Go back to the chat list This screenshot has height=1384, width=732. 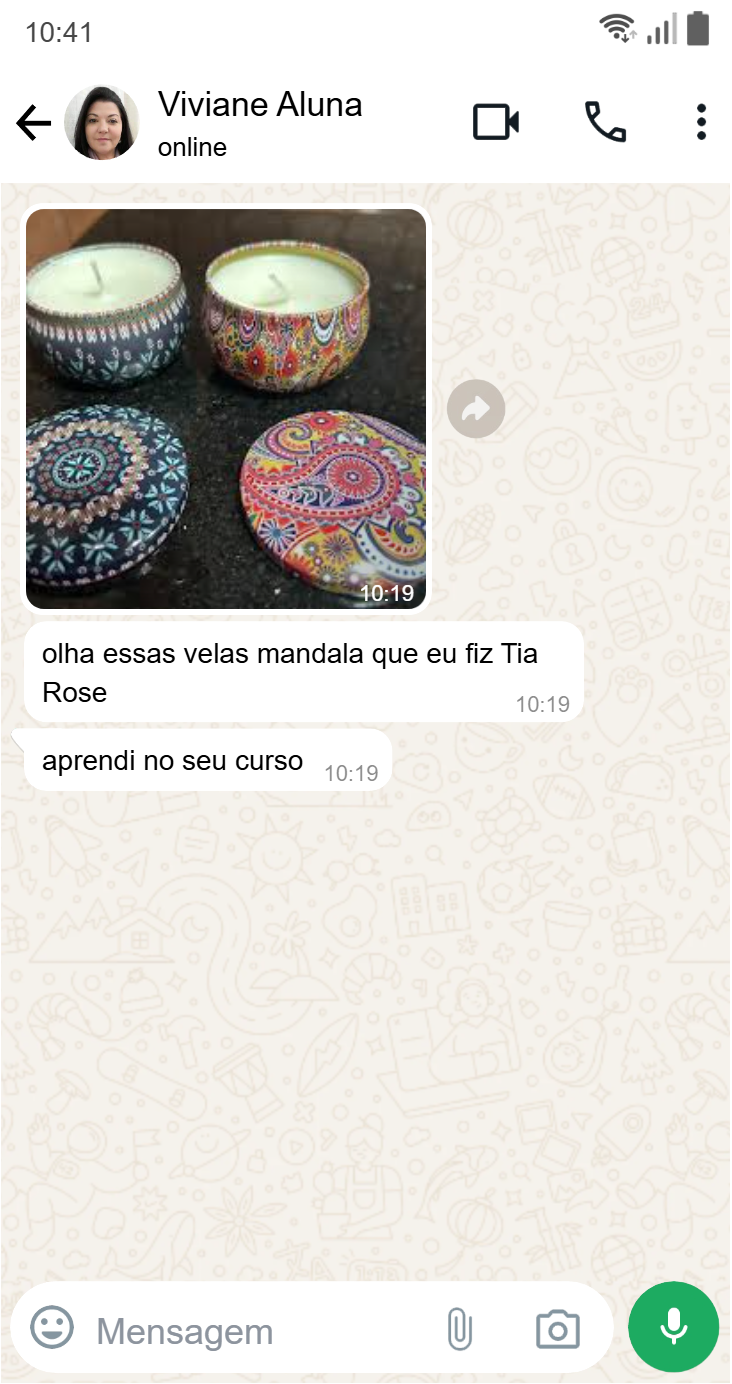point(33,124)
